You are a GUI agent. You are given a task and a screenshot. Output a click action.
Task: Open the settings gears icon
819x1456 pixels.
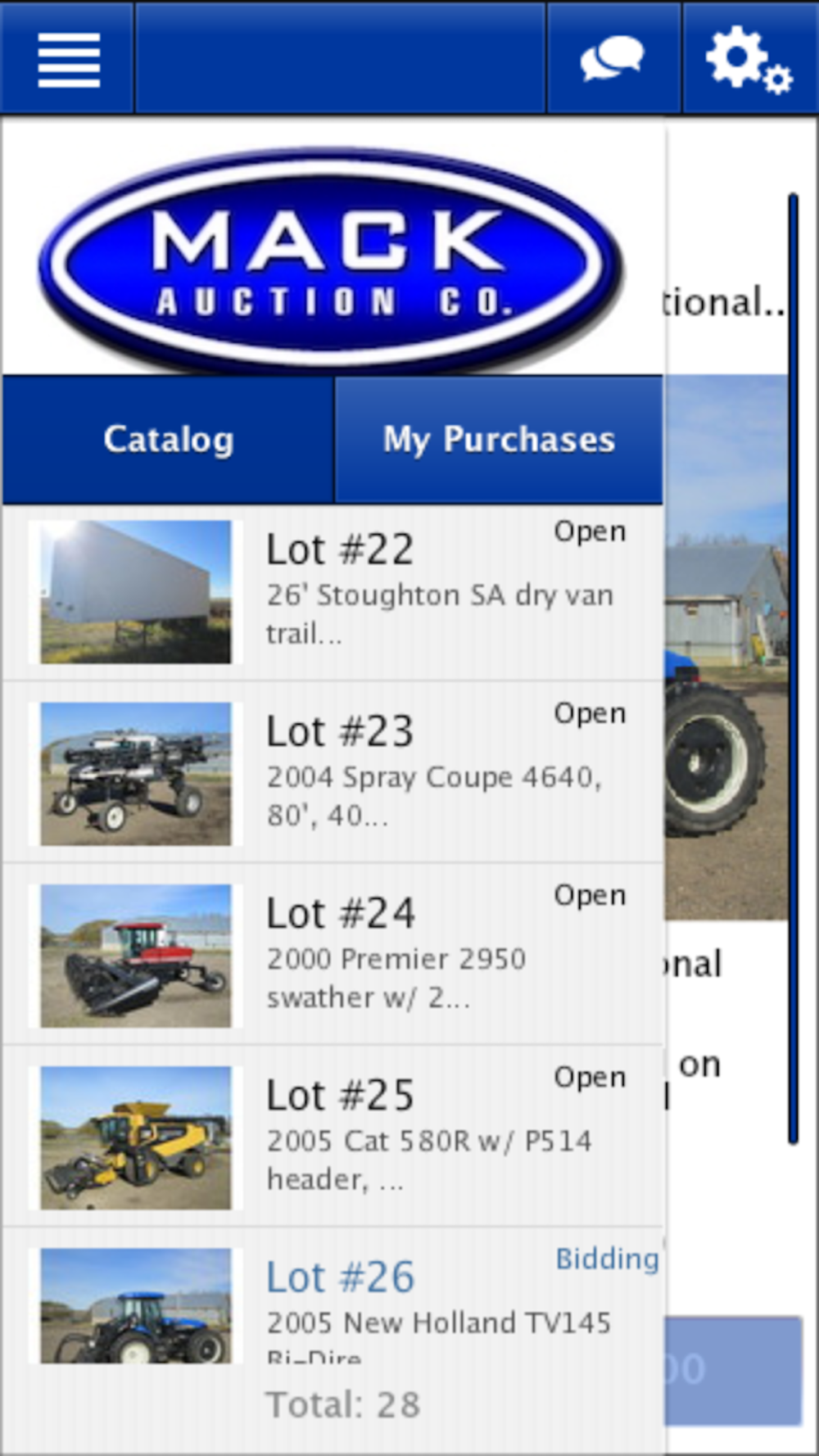(748, 59)
